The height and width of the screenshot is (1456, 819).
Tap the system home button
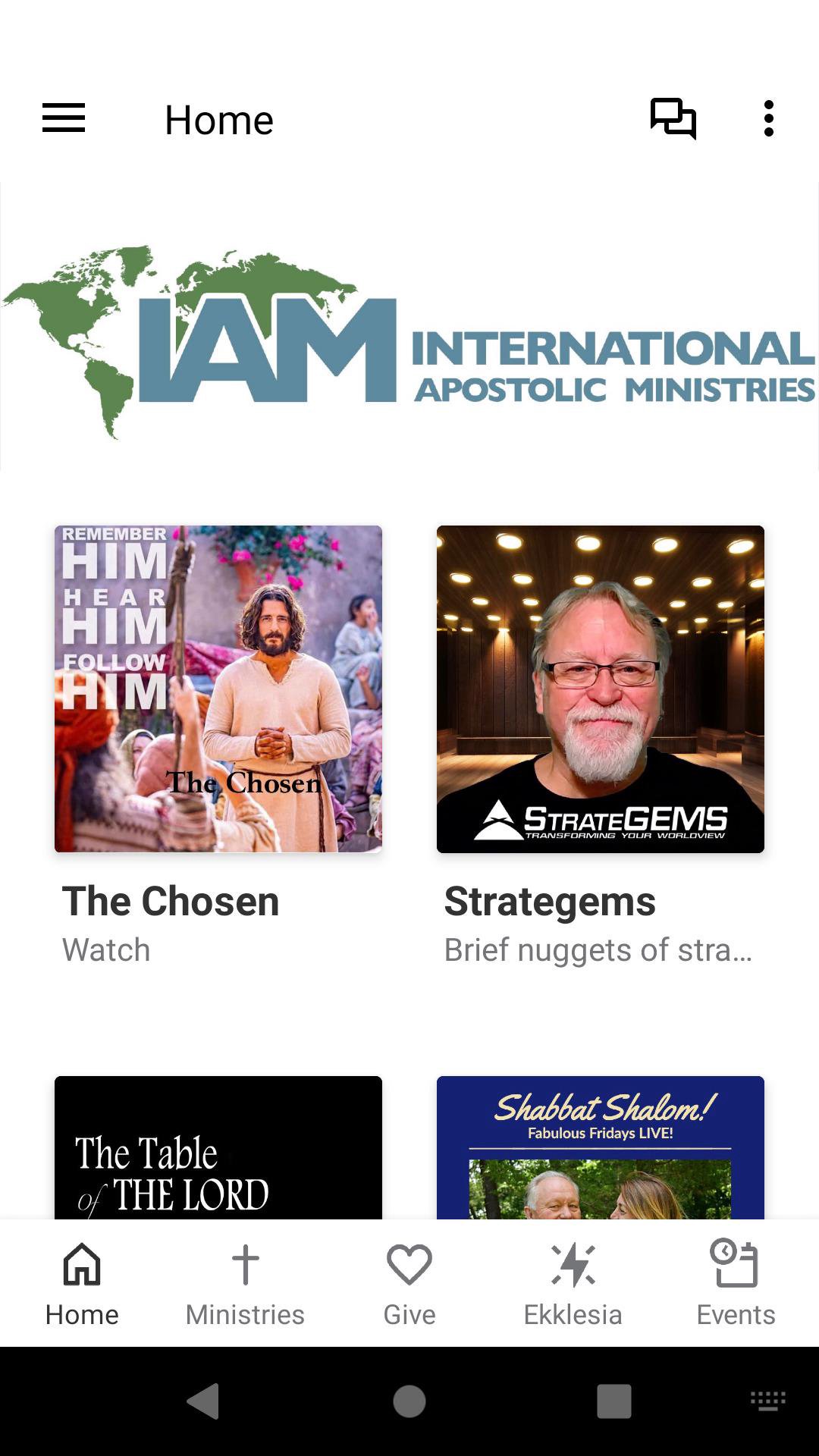point(409,1401)
